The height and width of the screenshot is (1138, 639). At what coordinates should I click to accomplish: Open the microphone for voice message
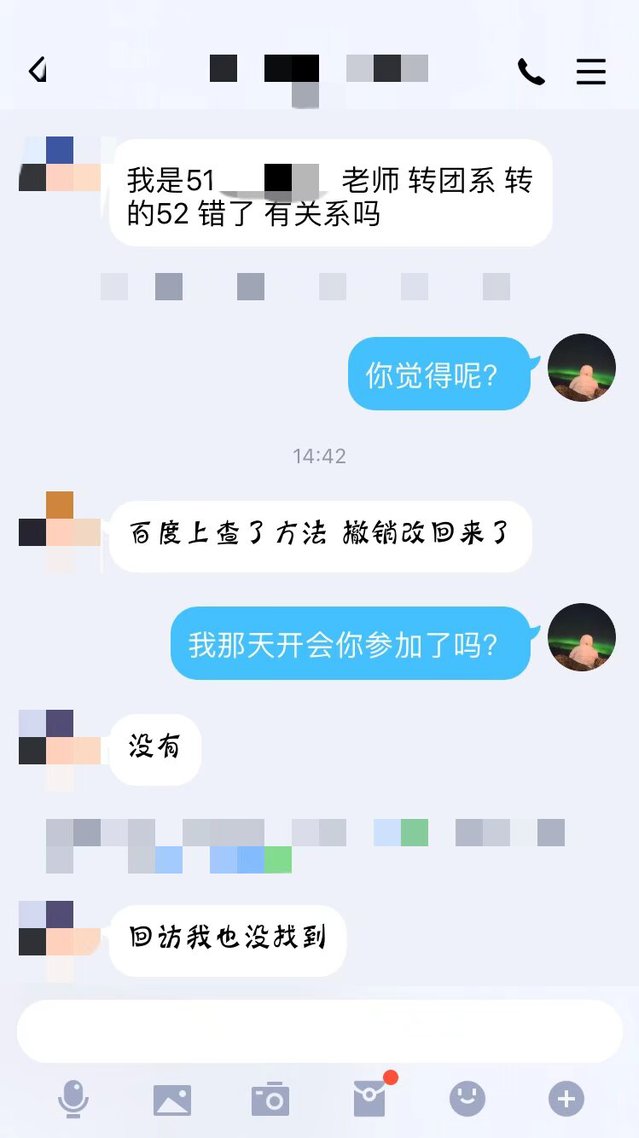pos(72,1099)
